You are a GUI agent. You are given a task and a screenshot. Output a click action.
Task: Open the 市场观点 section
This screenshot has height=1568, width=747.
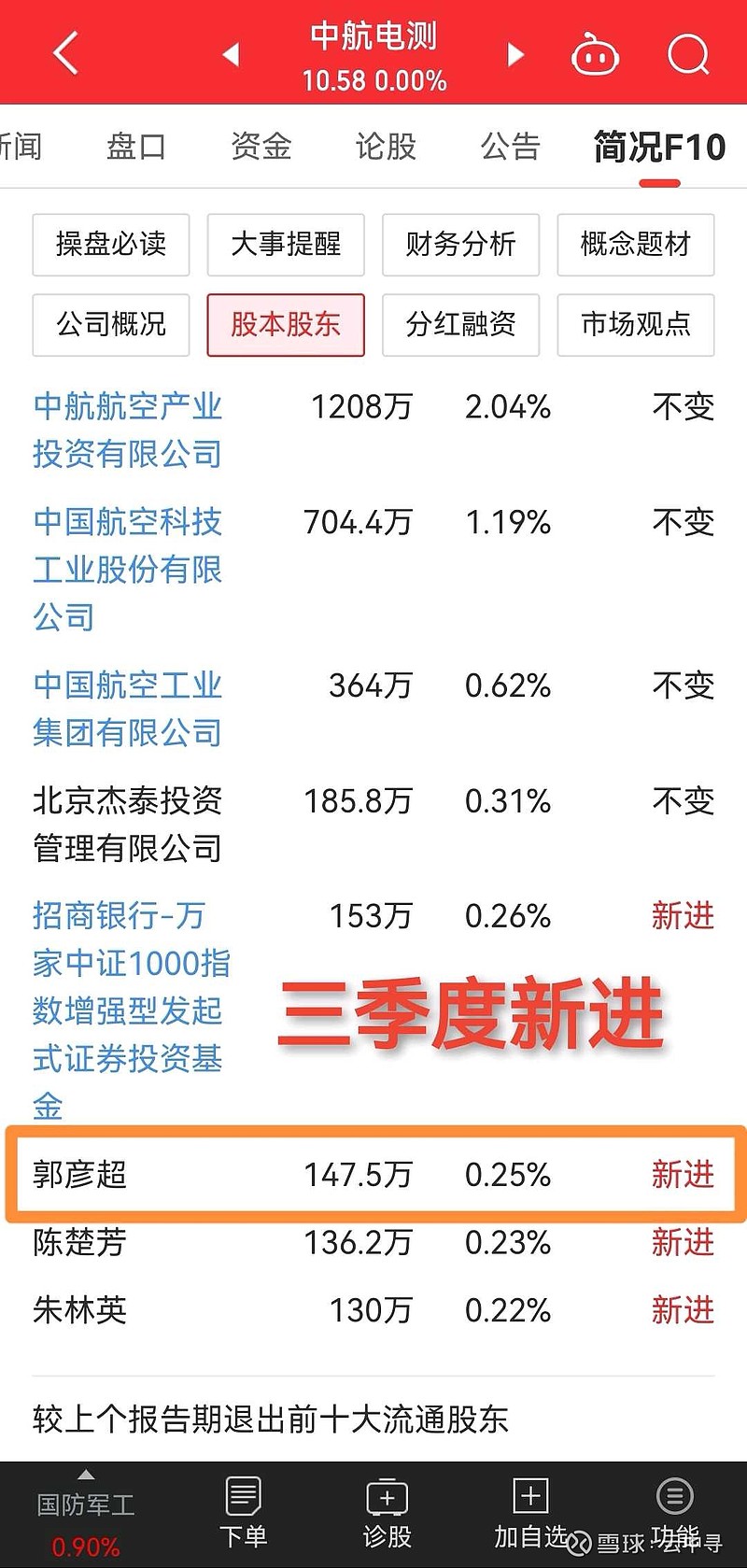636,325
